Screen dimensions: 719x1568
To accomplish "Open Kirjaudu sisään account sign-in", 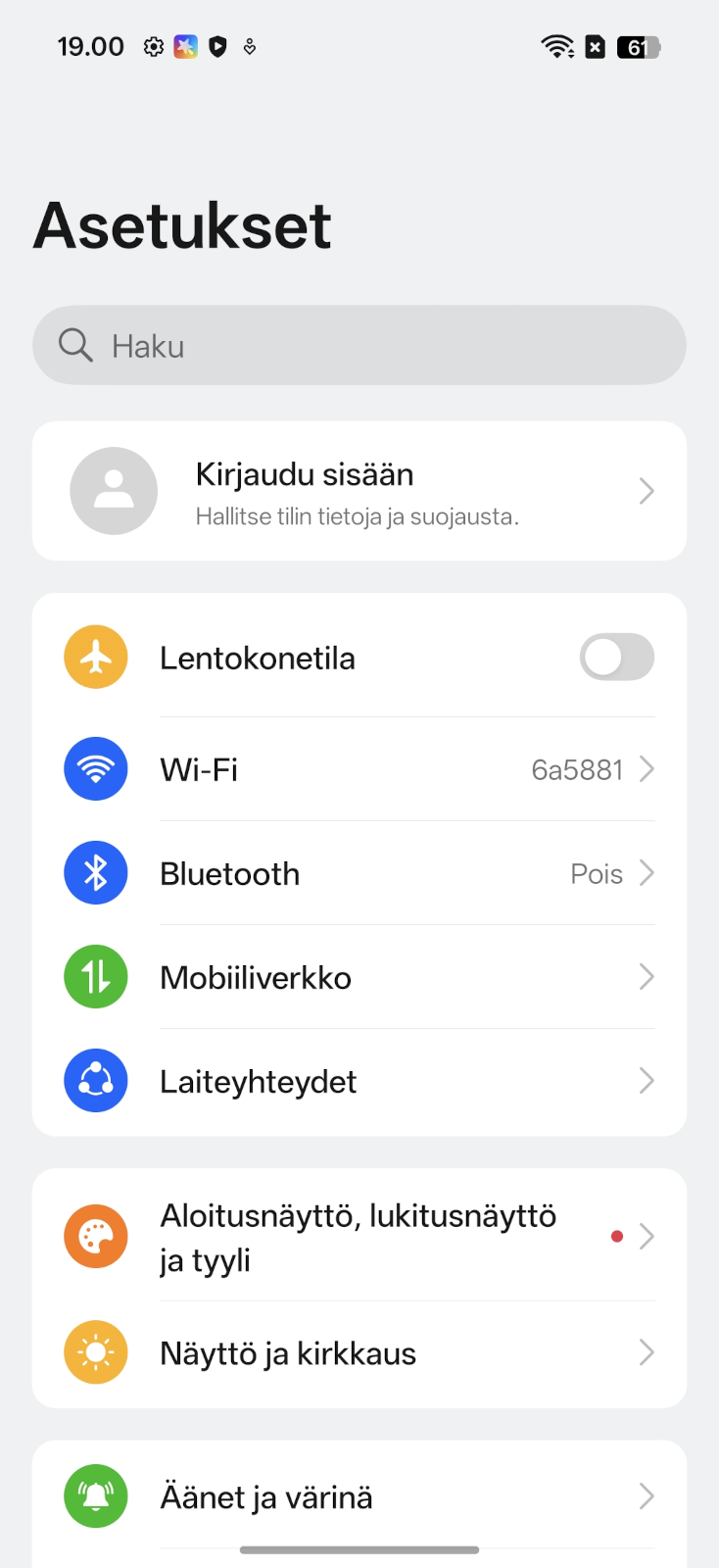I will click(359, 491).
